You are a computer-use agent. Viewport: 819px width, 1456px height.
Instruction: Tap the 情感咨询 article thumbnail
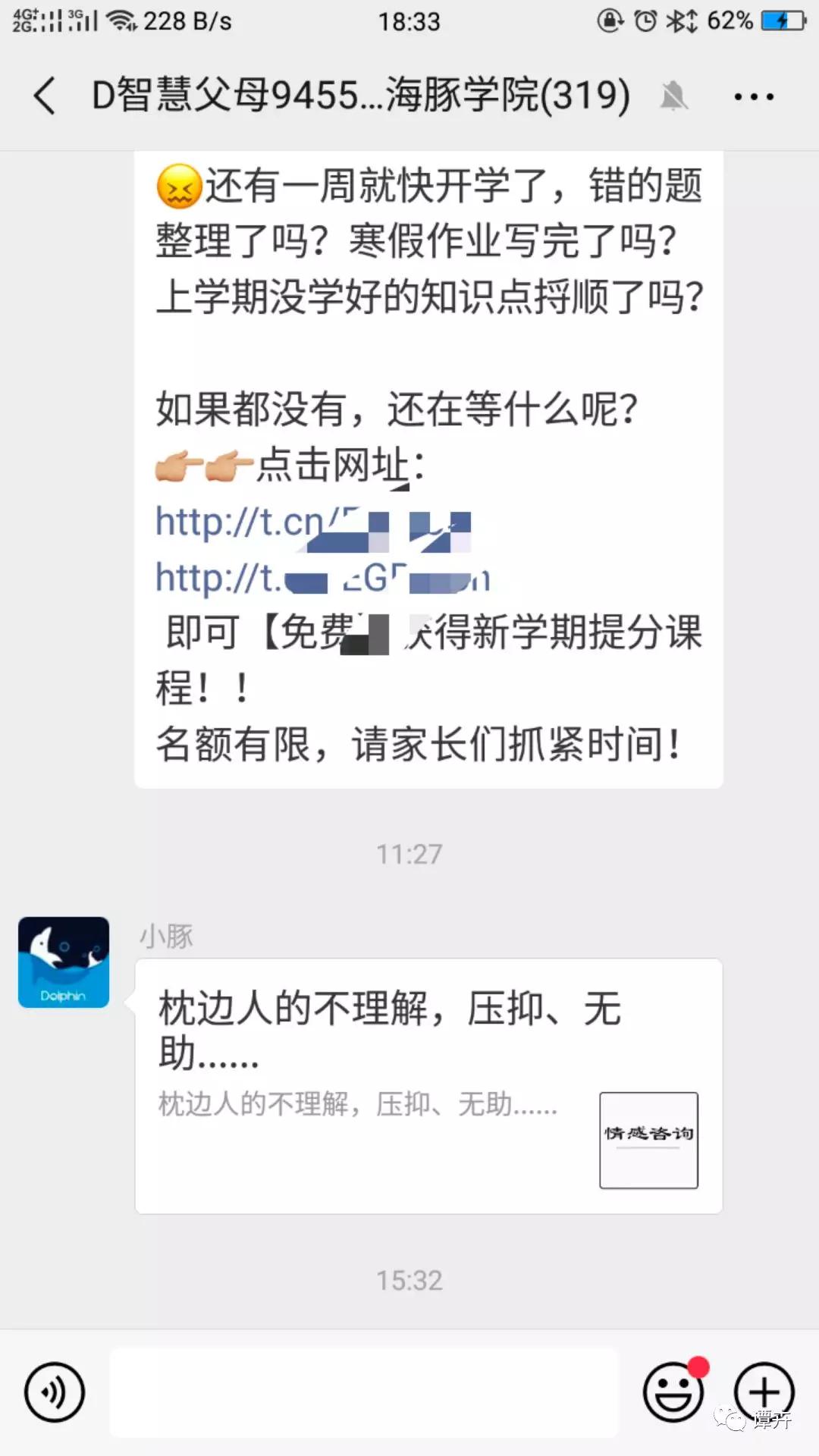tap(648, 1140)
